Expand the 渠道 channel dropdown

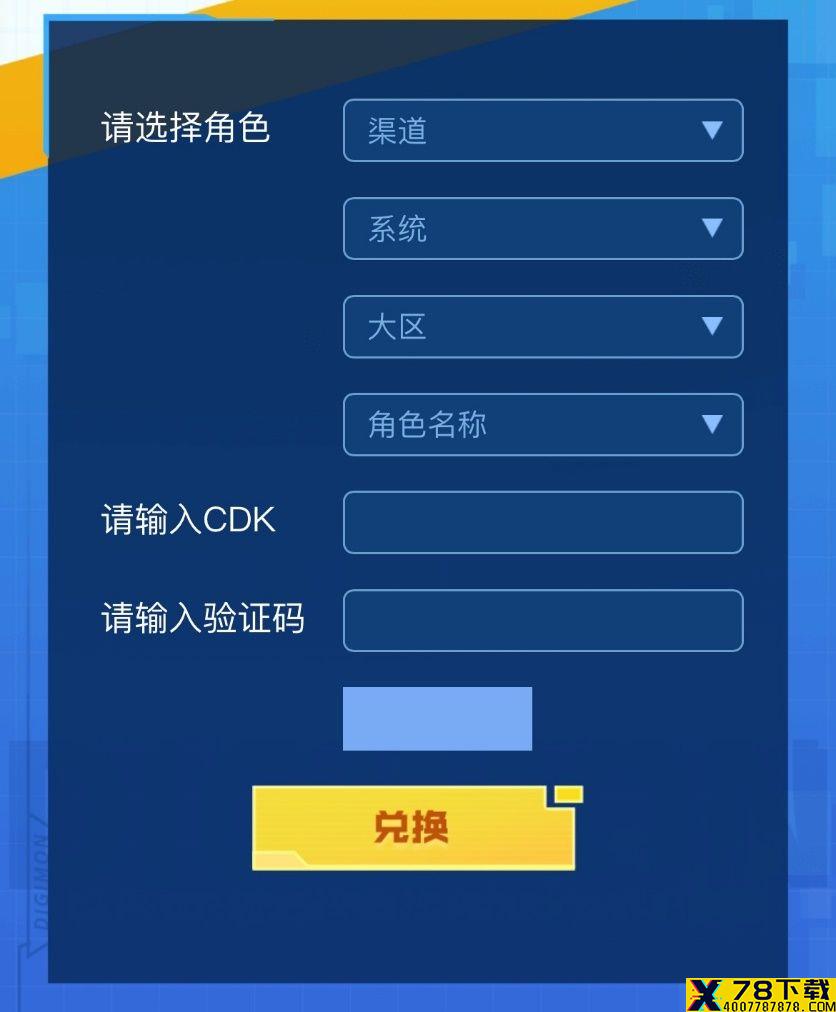point(543,130)
